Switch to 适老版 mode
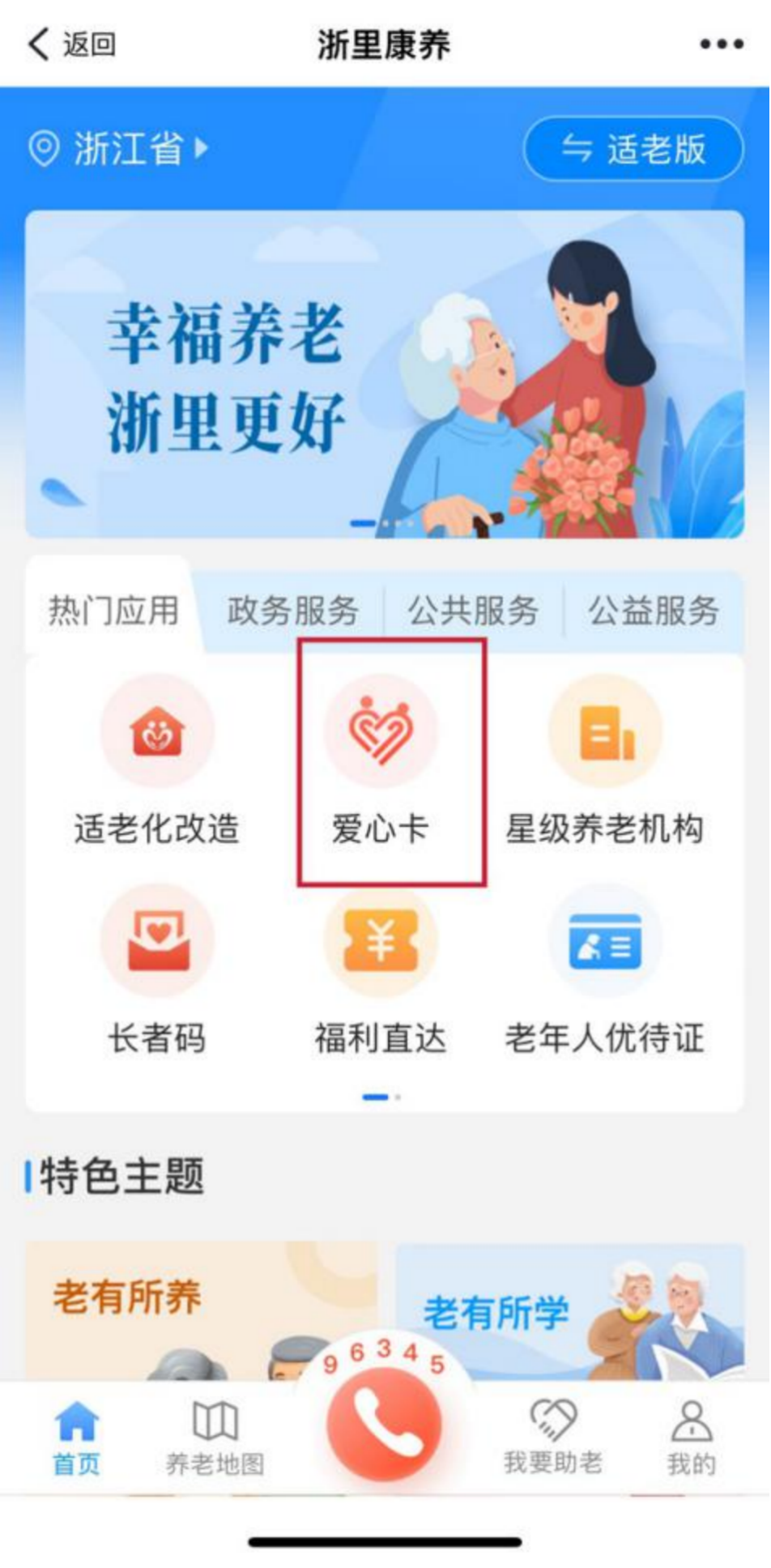The image size is (771, 1568). tap(633, 149)
